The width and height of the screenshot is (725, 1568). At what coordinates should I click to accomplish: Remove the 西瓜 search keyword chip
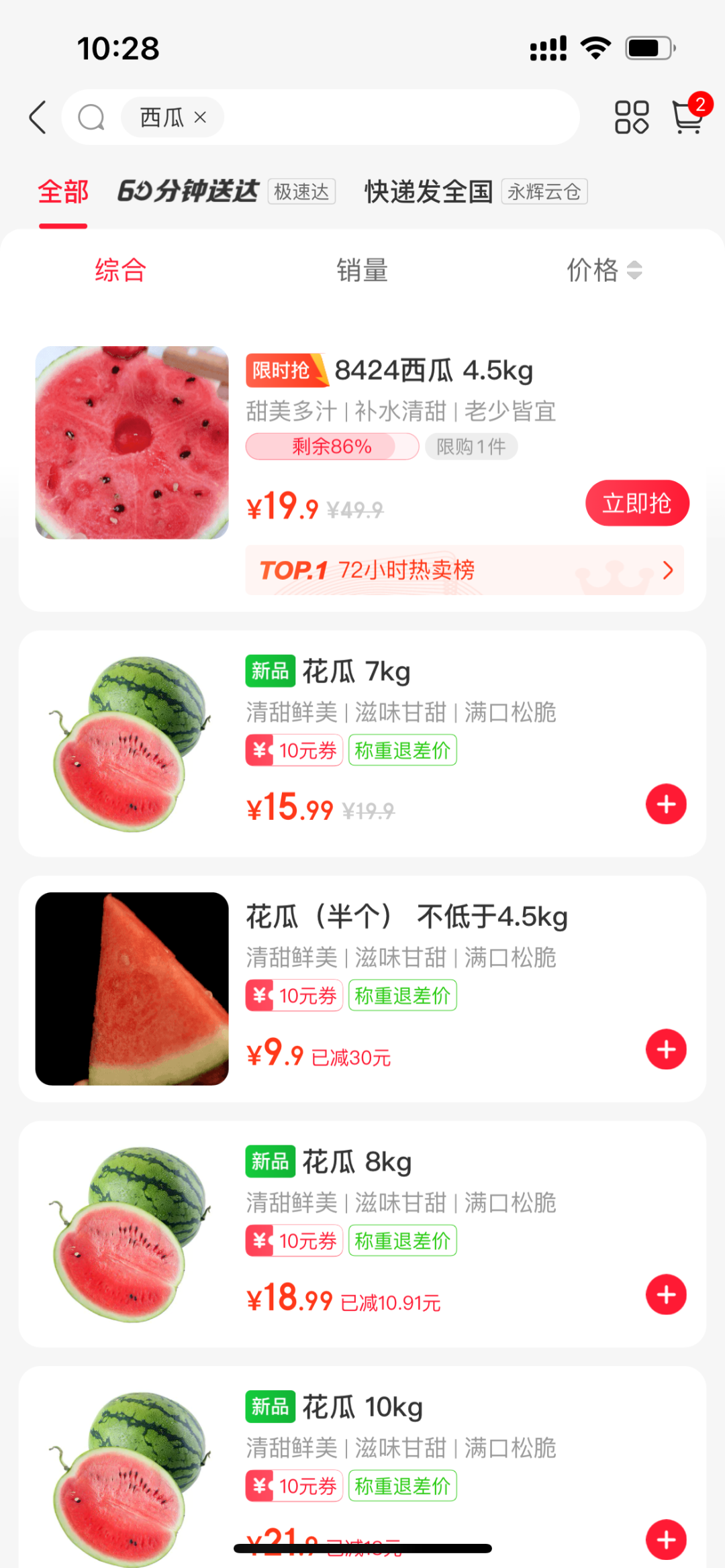[x=200, y=117]
